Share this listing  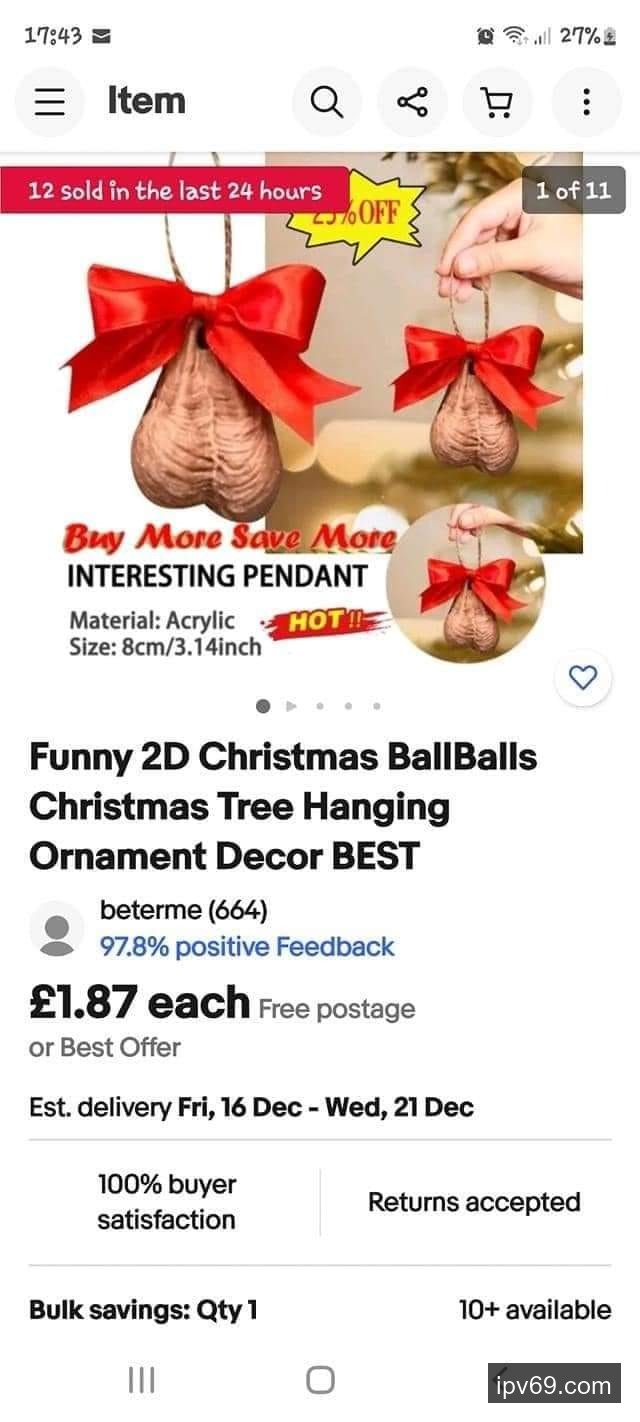tap(412, 102)
